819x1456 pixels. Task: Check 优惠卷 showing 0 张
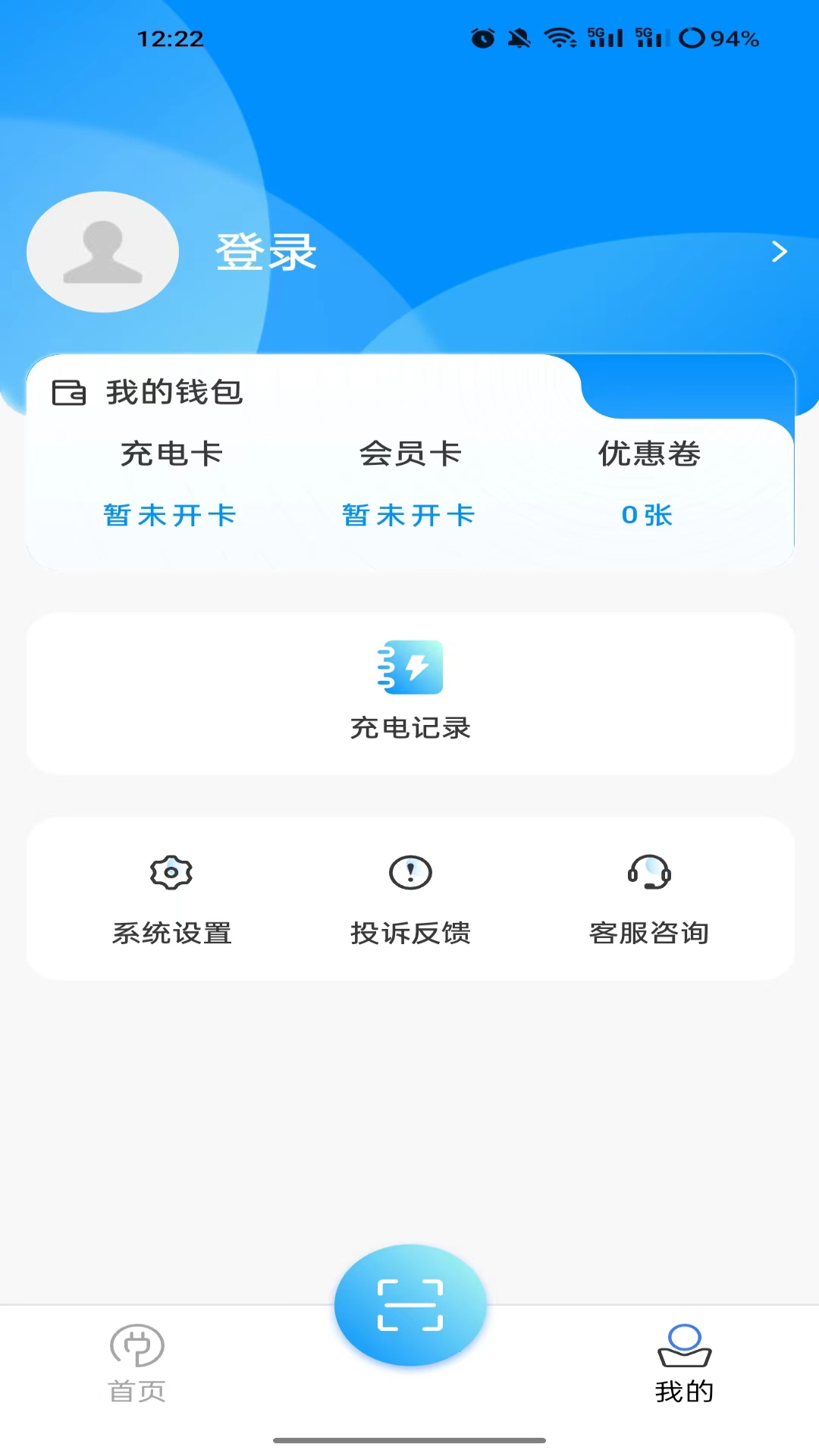tap(647, 484)
